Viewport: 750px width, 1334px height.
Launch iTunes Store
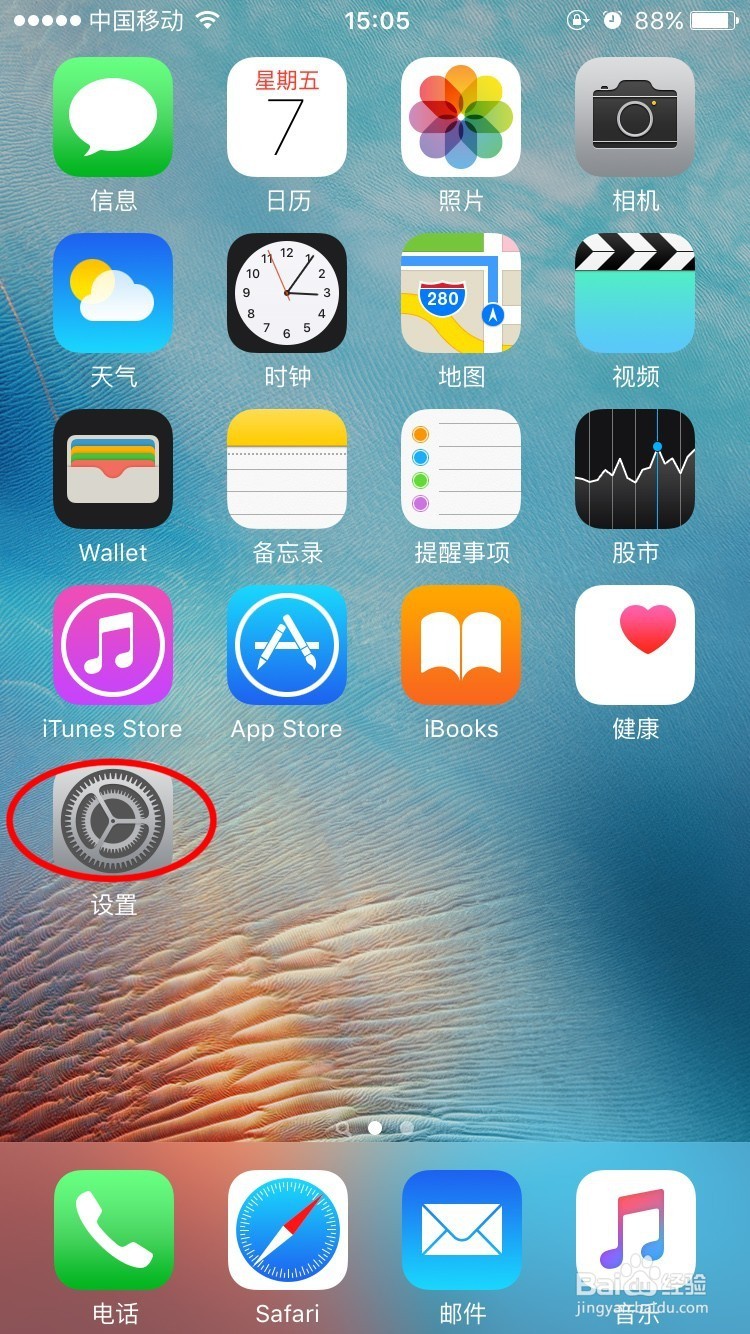[x=113, y=645]
